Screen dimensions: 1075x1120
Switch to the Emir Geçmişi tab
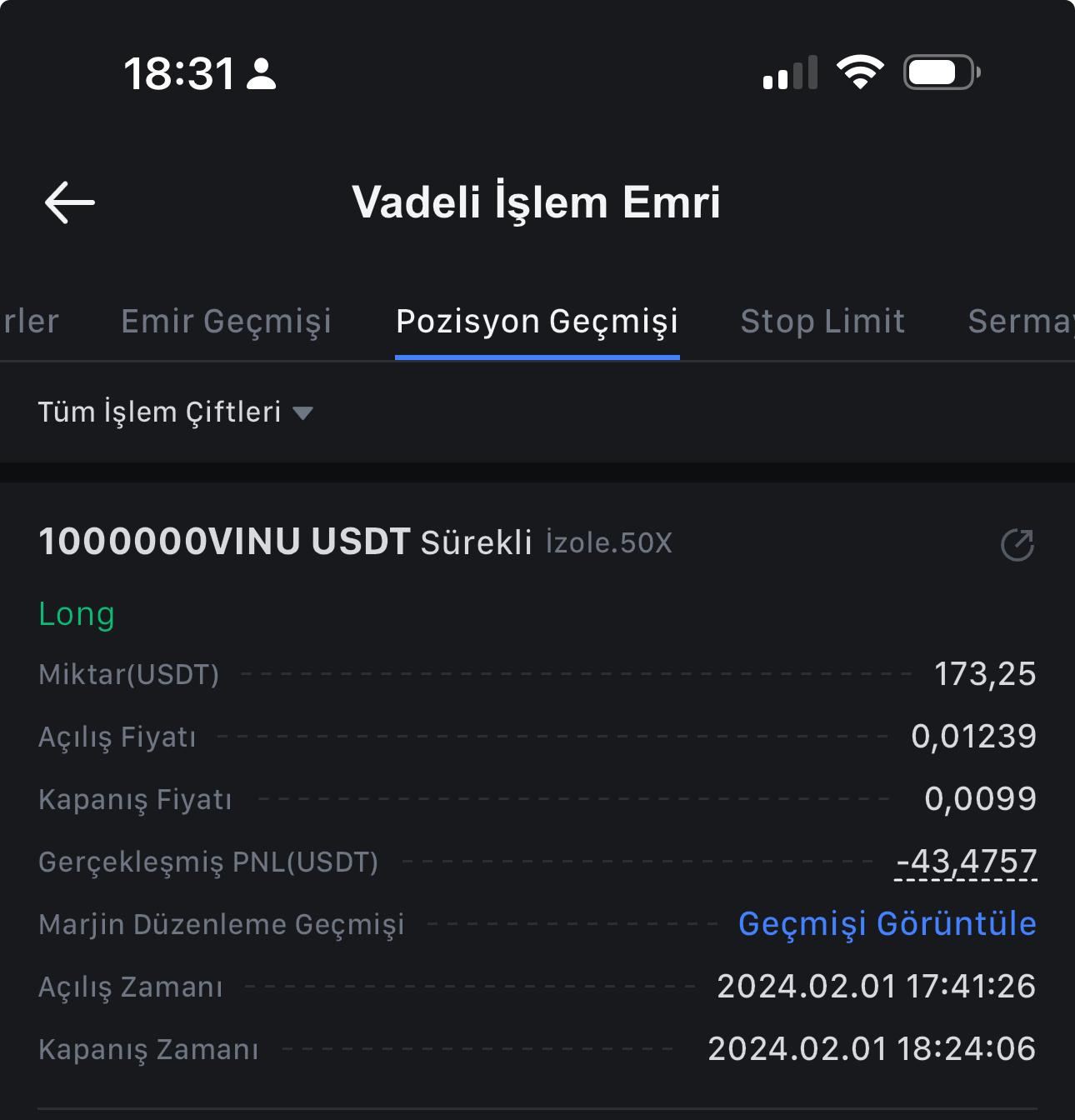click(227, 322)
